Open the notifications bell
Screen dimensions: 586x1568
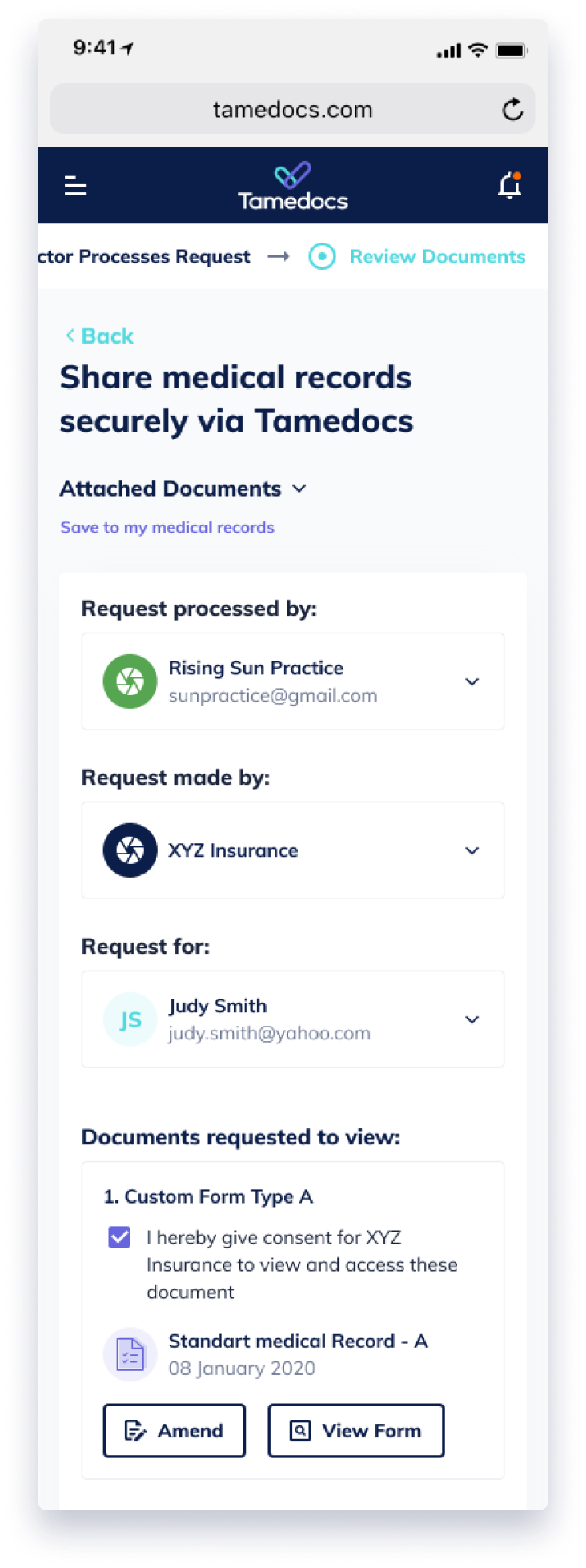(509, 186)
